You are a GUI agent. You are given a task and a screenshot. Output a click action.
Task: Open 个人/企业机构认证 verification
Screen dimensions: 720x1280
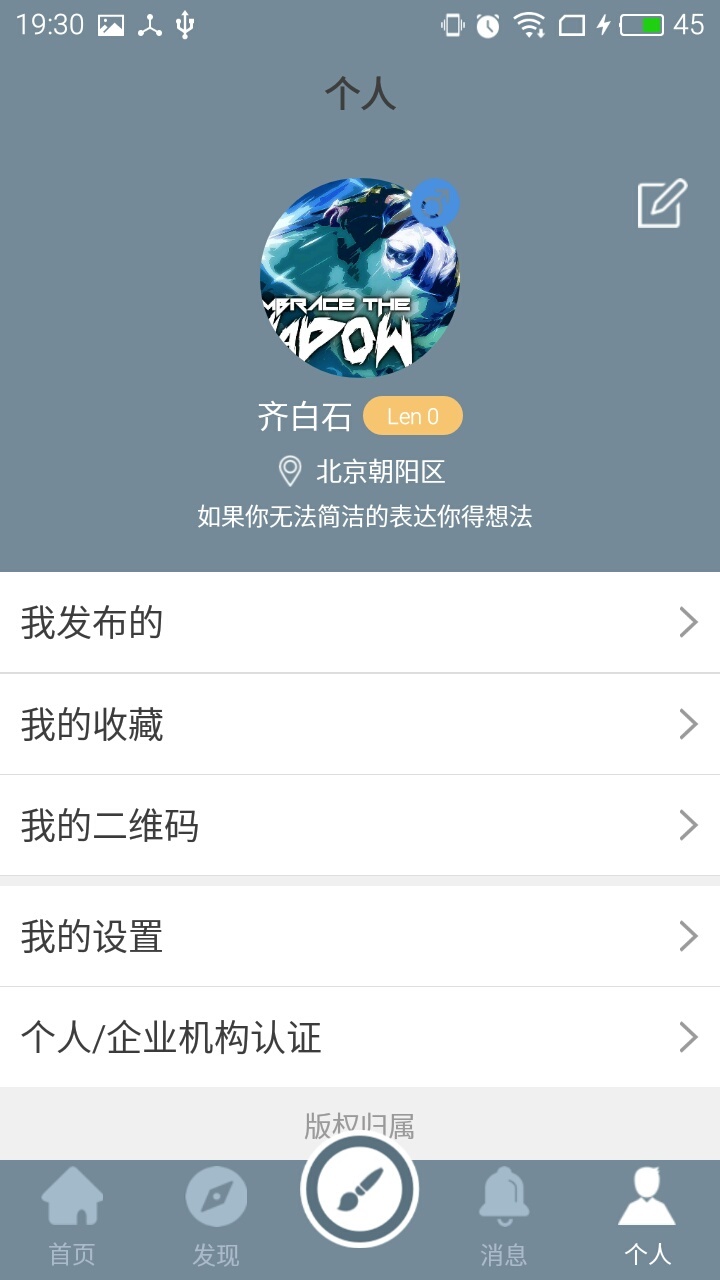pos(360,1038)
